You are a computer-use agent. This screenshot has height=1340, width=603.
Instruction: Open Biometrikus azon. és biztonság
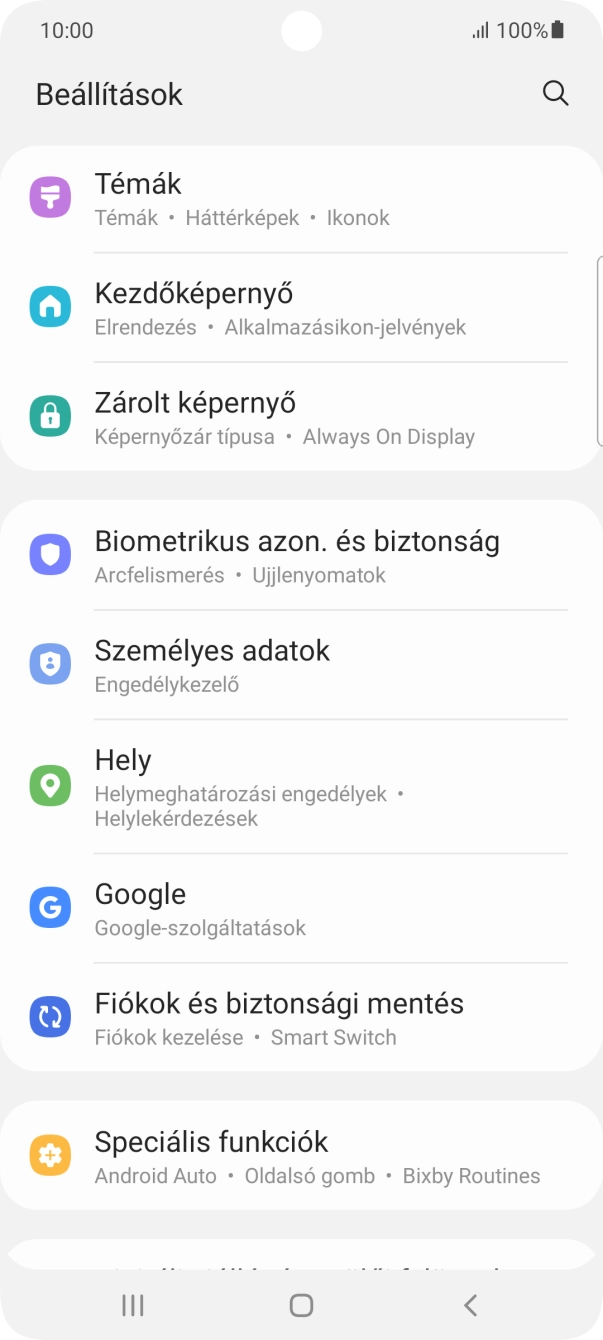tap(300, 556)
